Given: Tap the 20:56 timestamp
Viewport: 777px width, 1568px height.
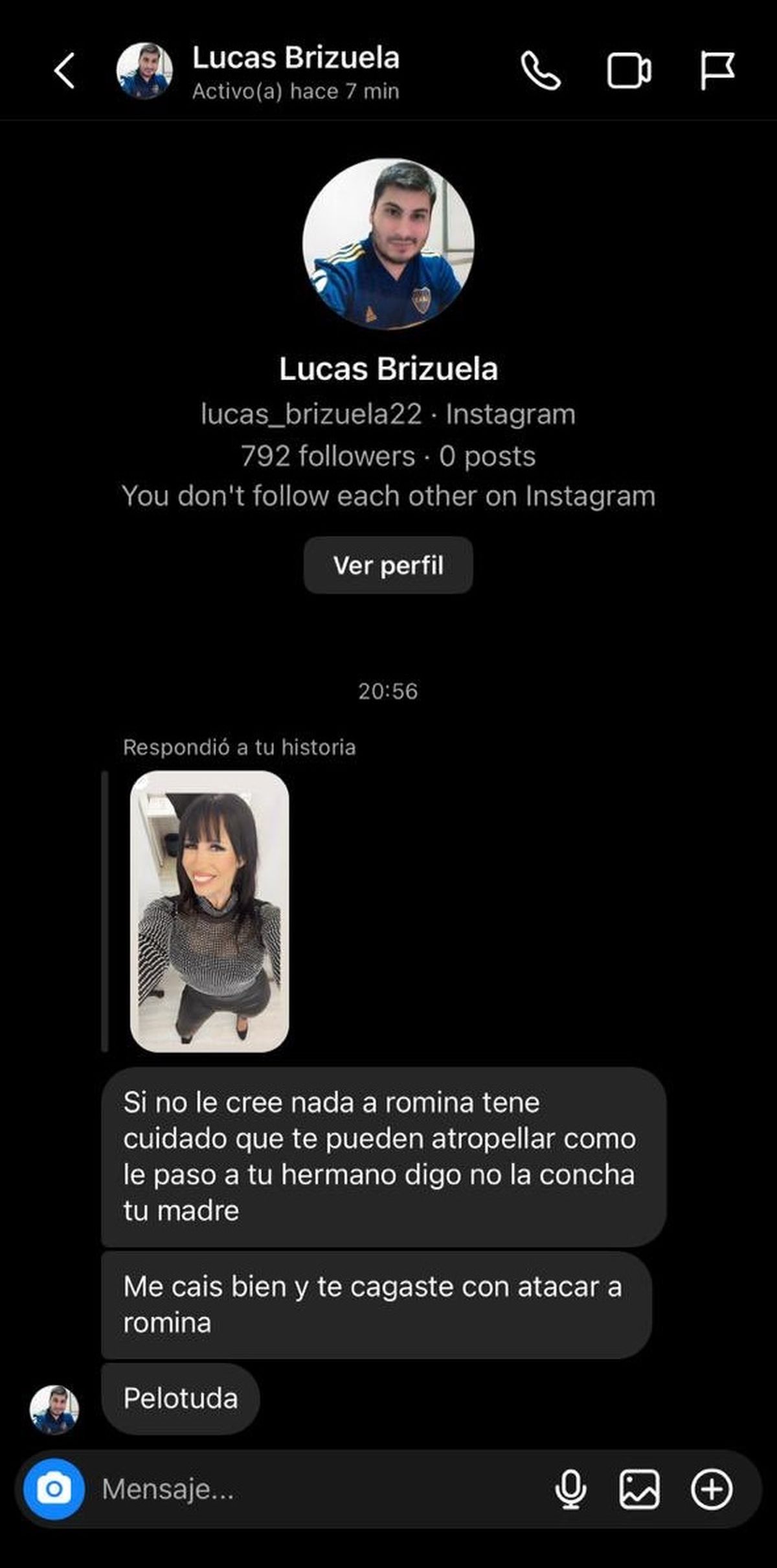Looking at the screenshot, I should pos(387,690).
